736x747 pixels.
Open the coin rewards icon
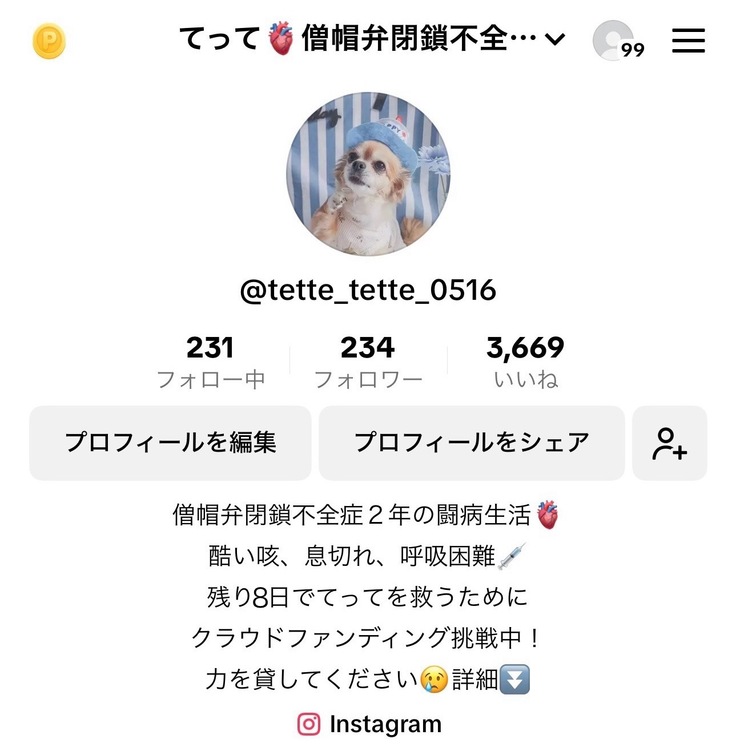[49, 42]
